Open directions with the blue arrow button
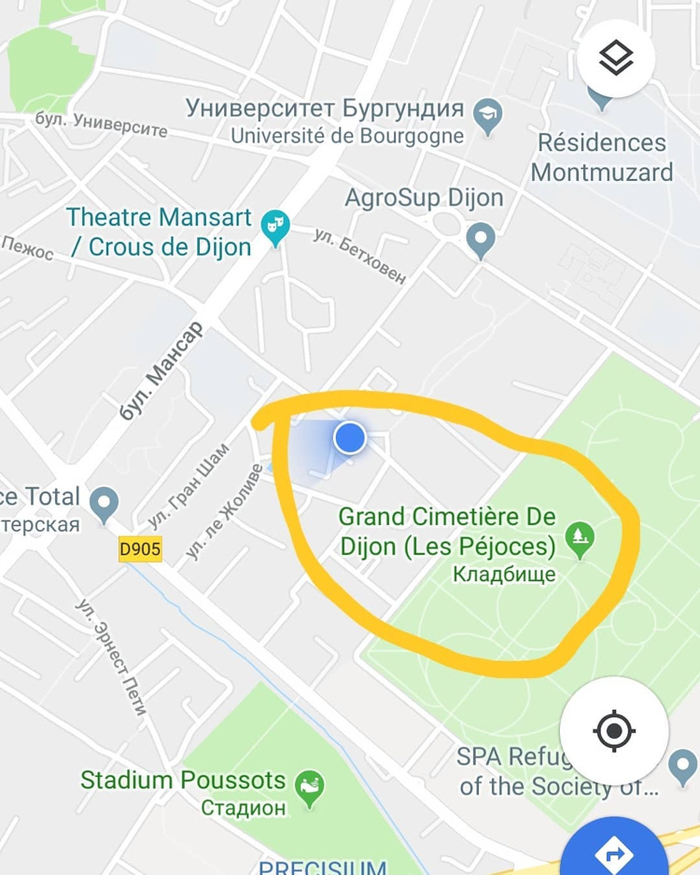Image resolution: width=700 pixels, height=875 pixels. tap(613, 853)
